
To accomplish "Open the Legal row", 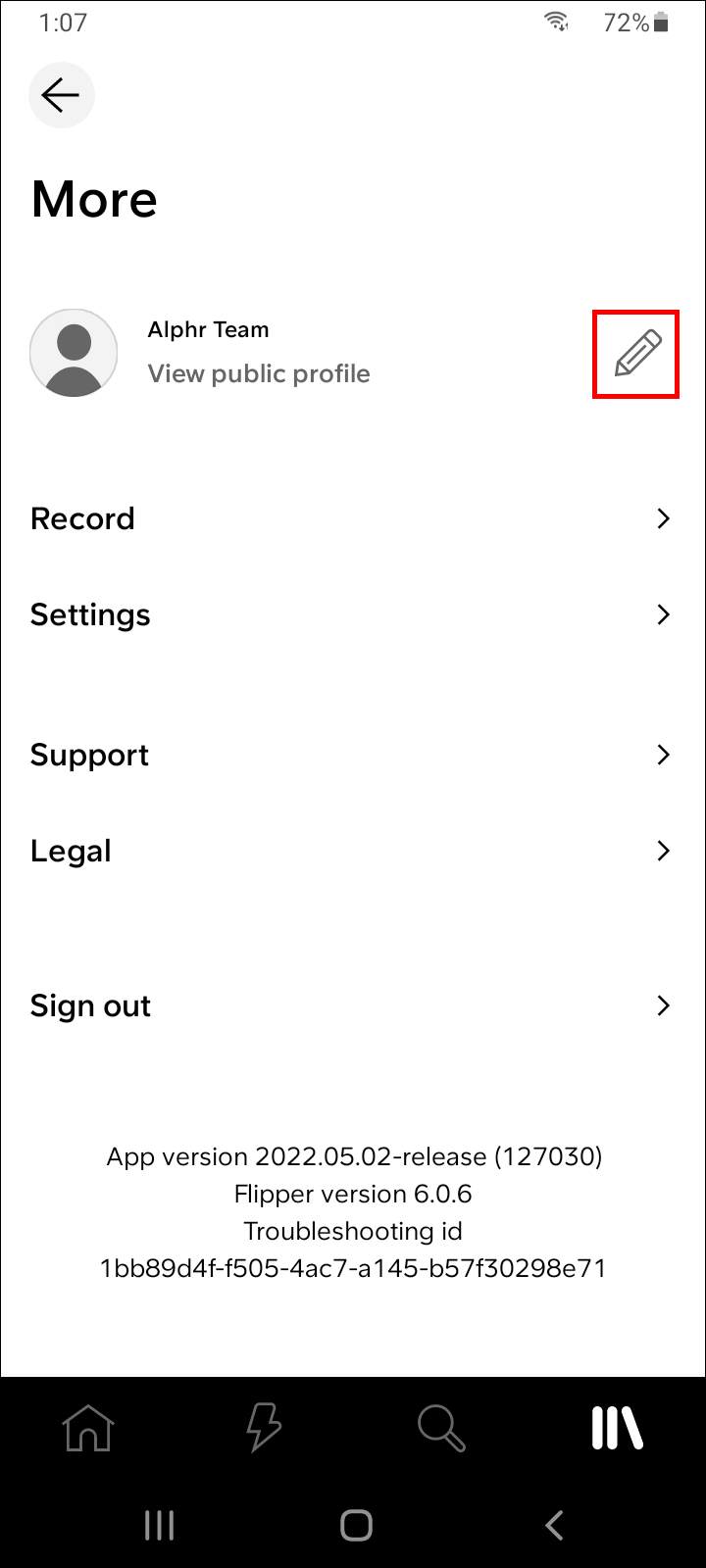I will pyautogui.click(x=351, y=851).
